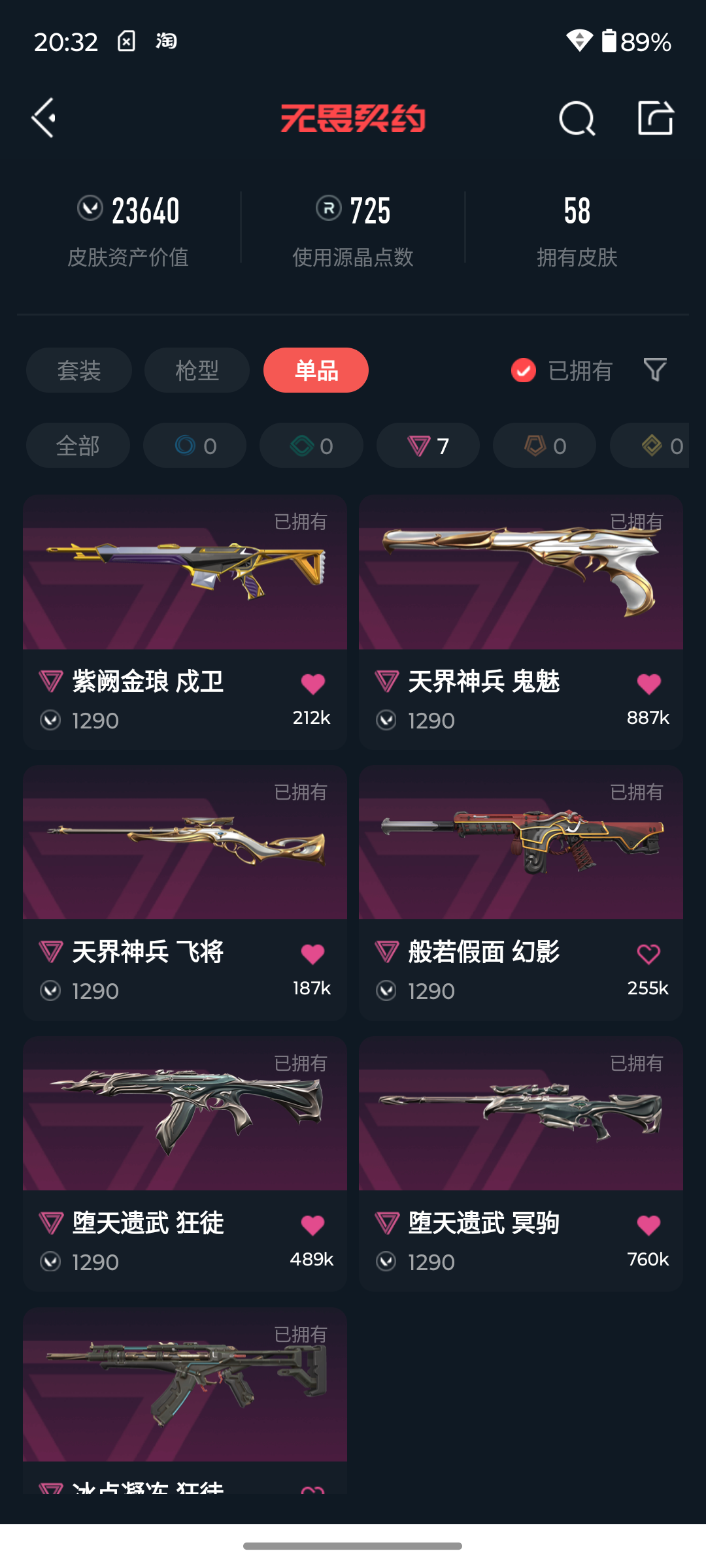Screen dimensions: 706x1568
Task: Go back using the top-left arrow
Action: 44,118
